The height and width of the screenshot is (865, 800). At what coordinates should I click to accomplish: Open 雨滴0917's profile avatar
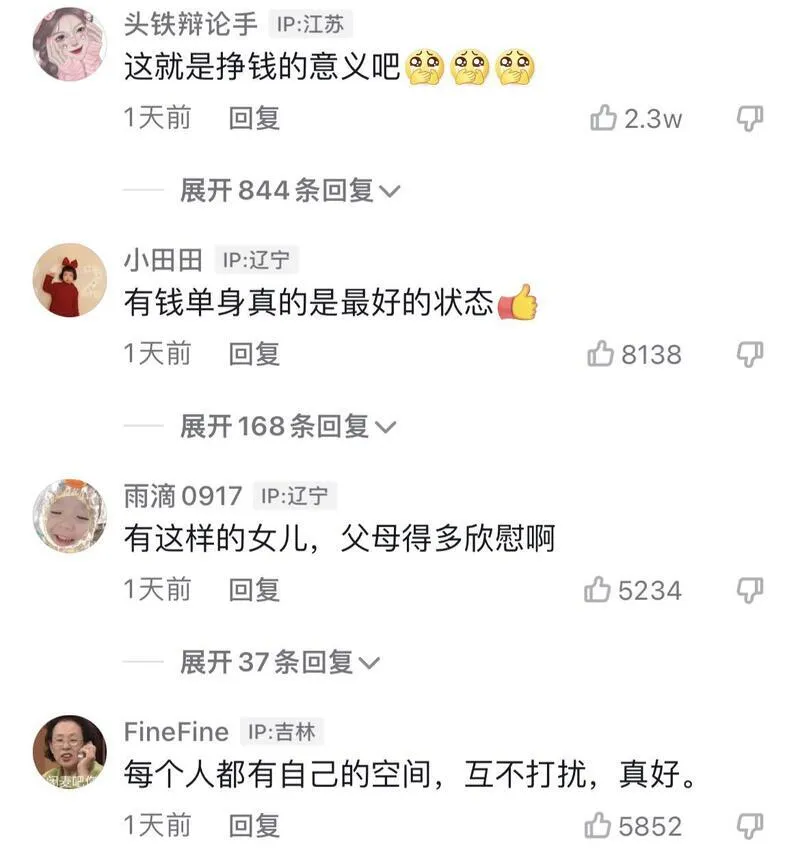(x=69, y=517)
